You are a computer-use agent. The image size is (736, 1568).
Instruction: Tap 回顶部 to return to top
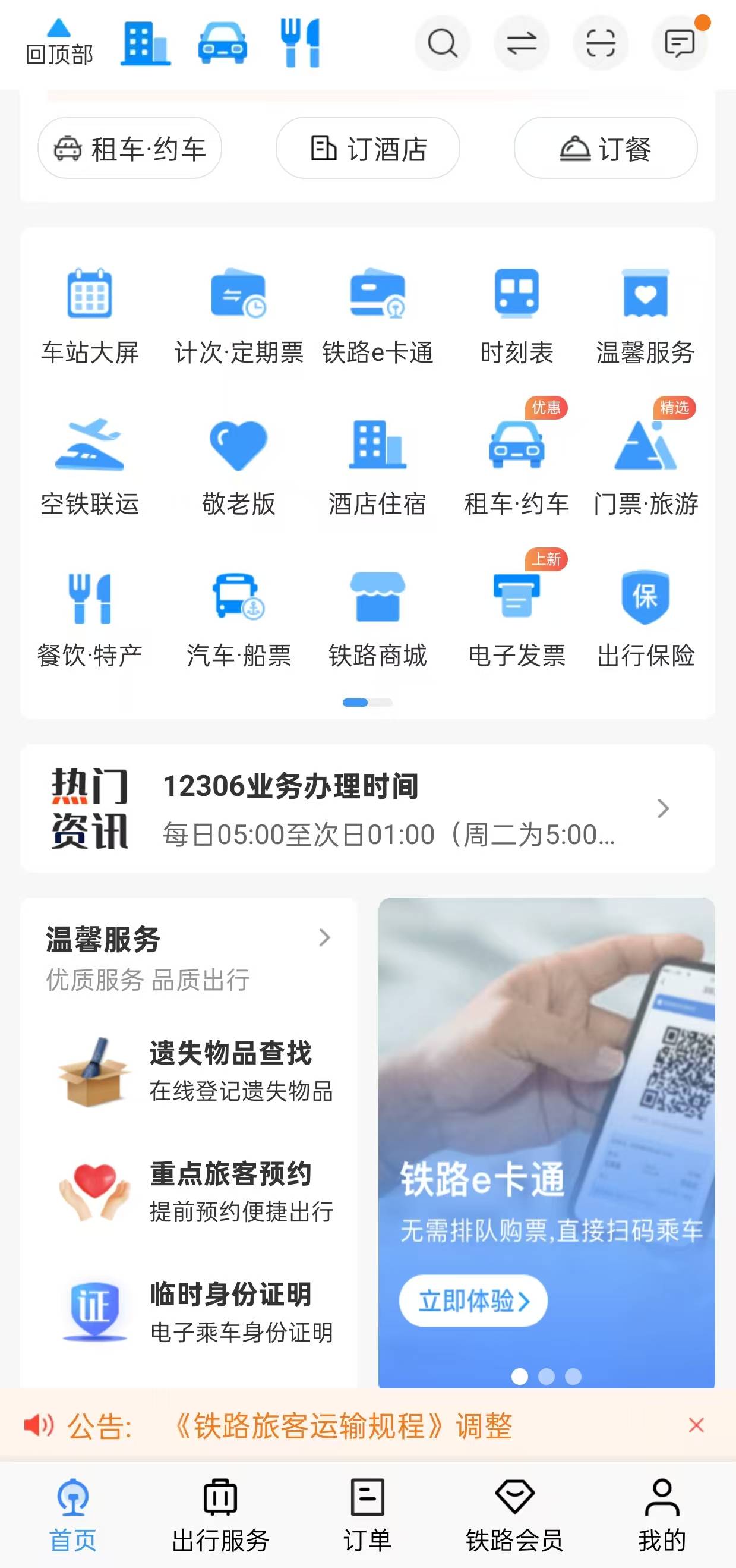pyautogui.click(x=59, y=43)
